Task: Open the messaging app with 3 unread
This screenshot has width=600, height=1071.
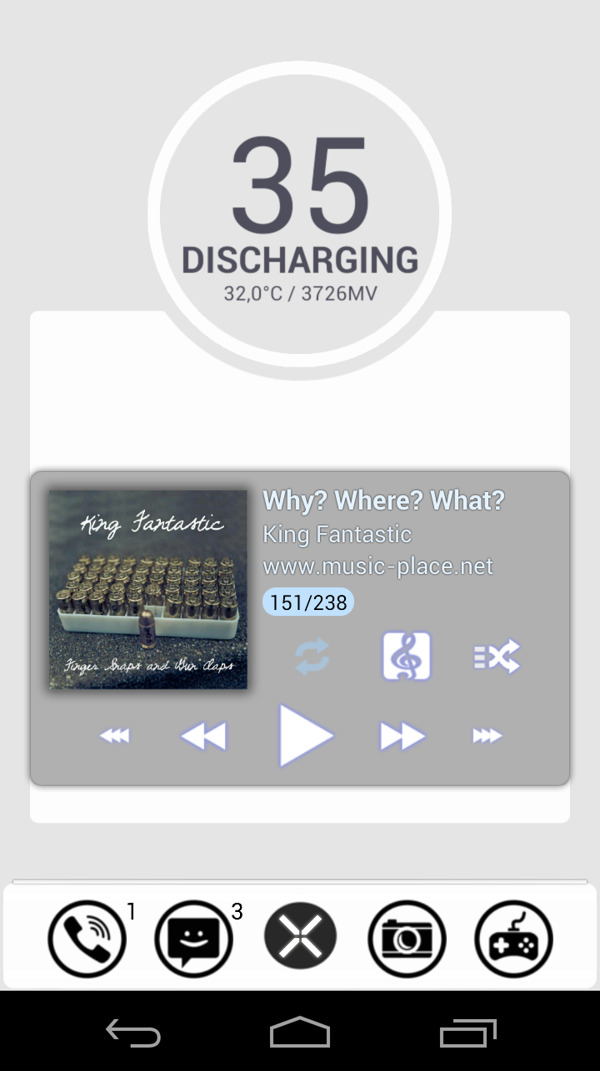Action: click(x=193, y=938)
